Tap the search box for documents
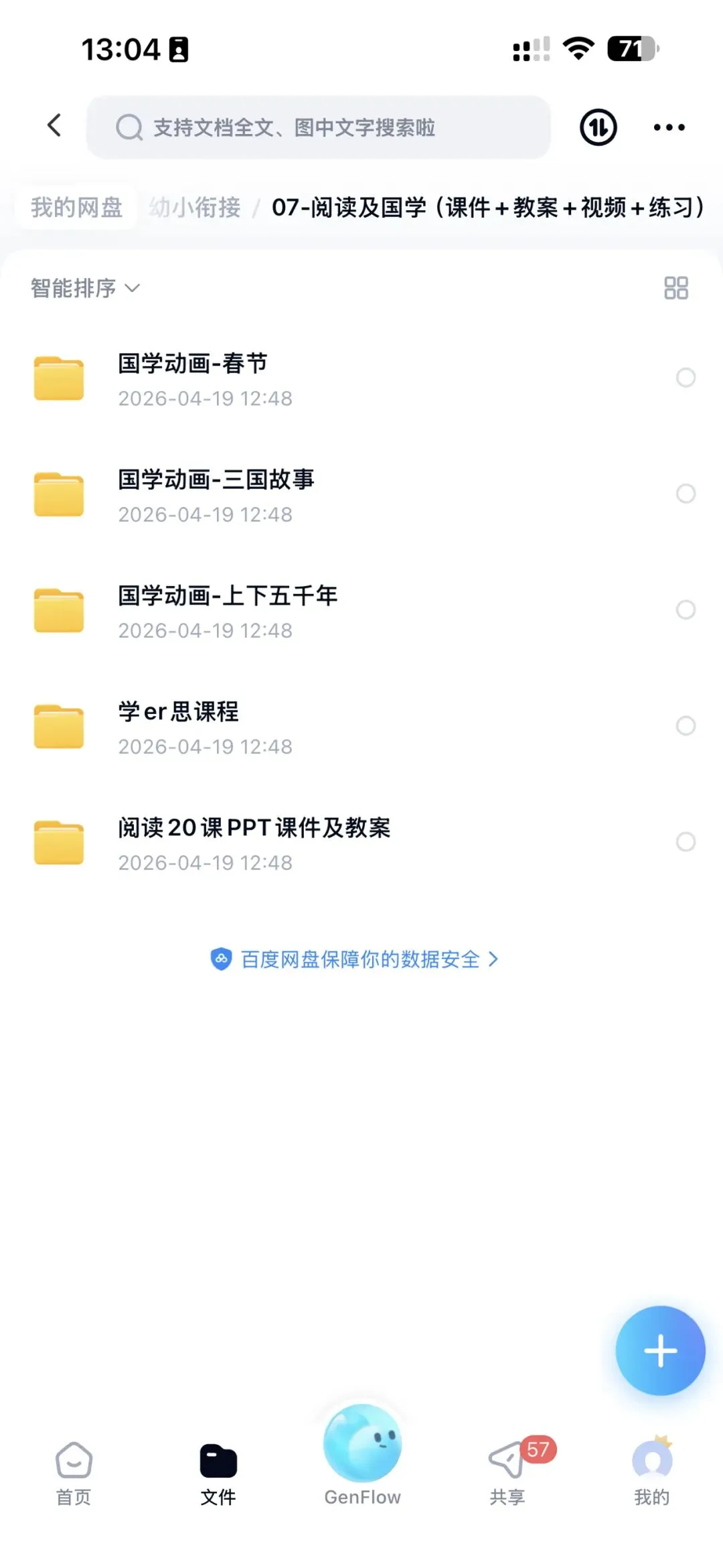723x1568 pixels. [x=319, y=127]
